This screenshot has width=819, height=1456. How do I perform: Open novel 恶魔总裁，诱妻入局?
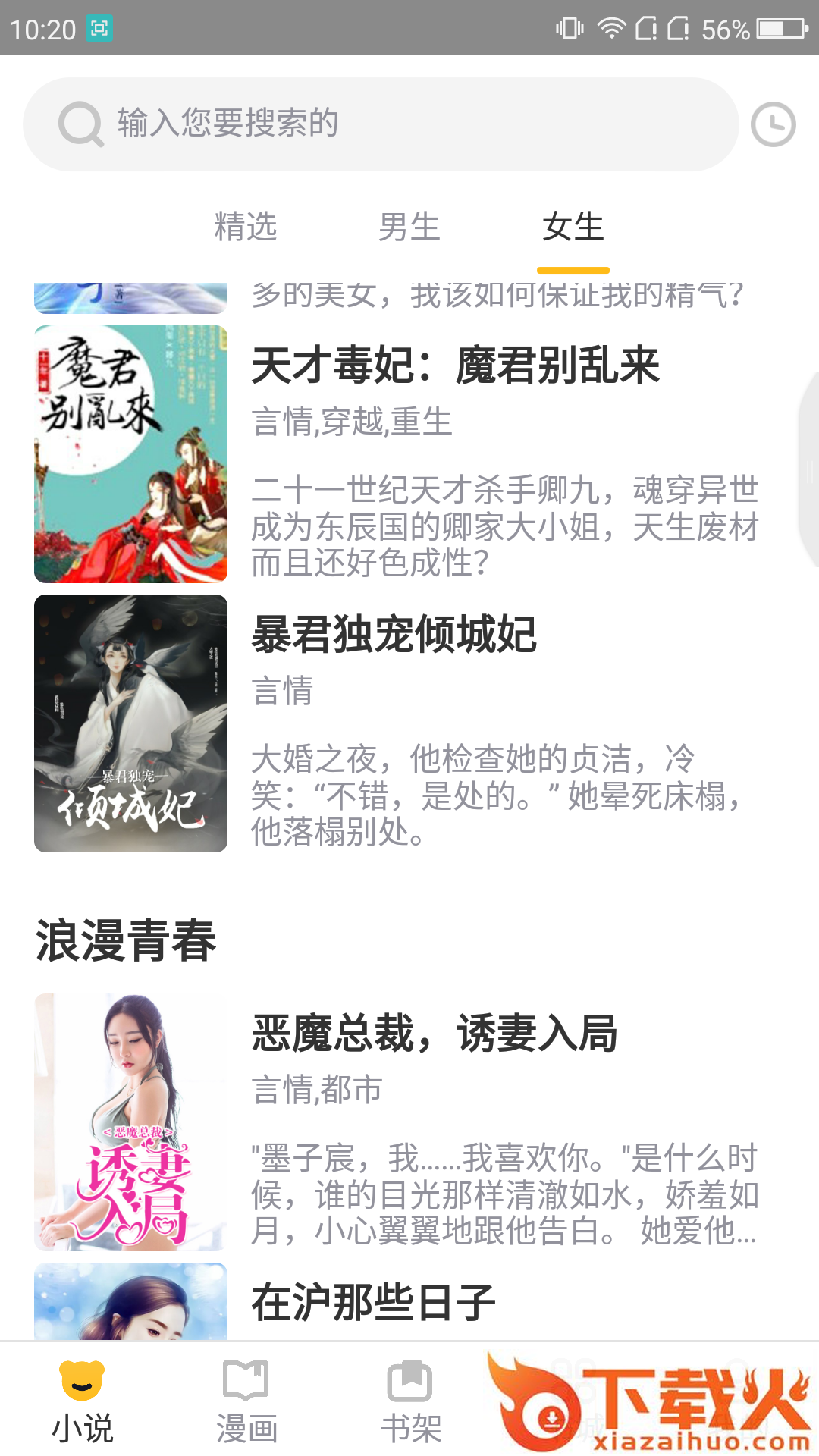pos(435,1034)
